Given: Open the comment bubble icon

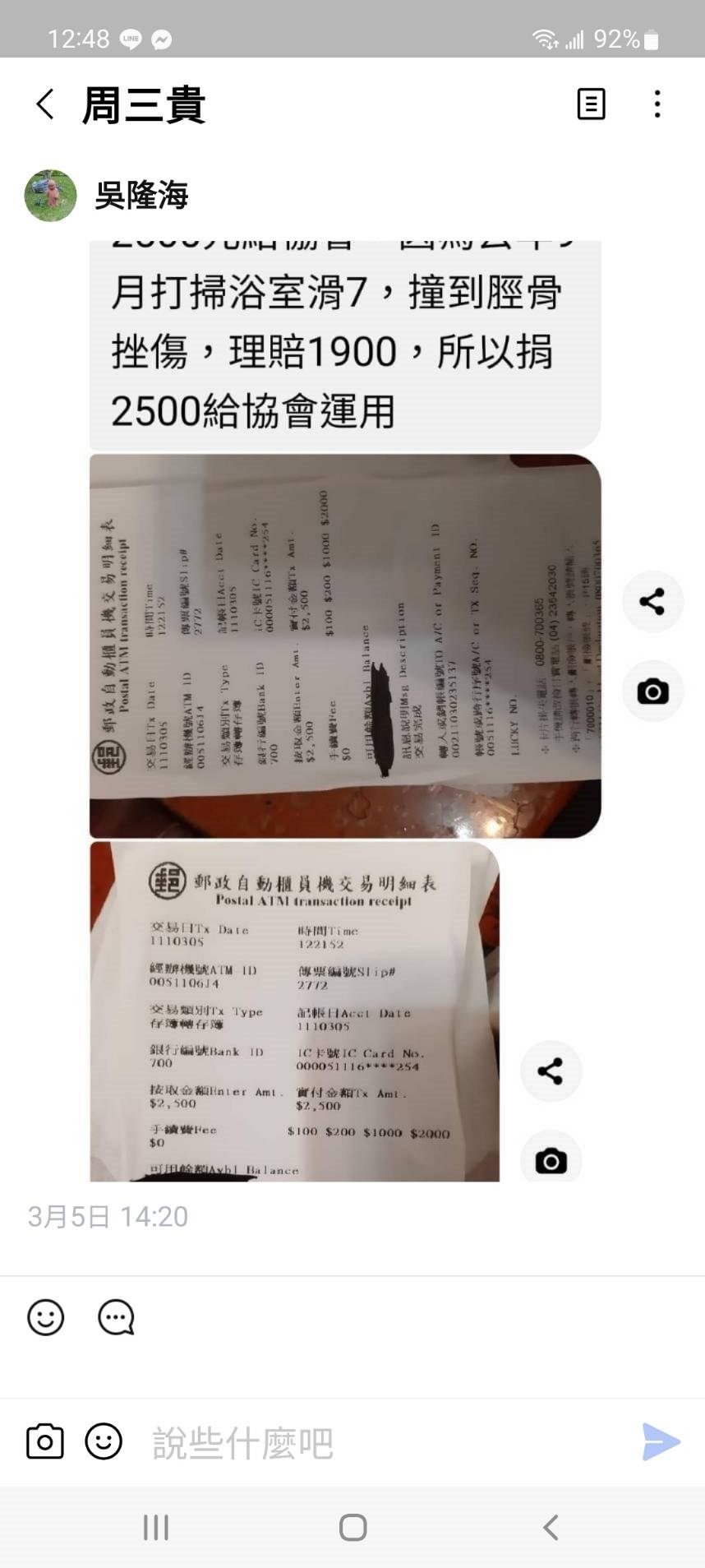Looking at the screenshot, I should [x=116, y=1317].
